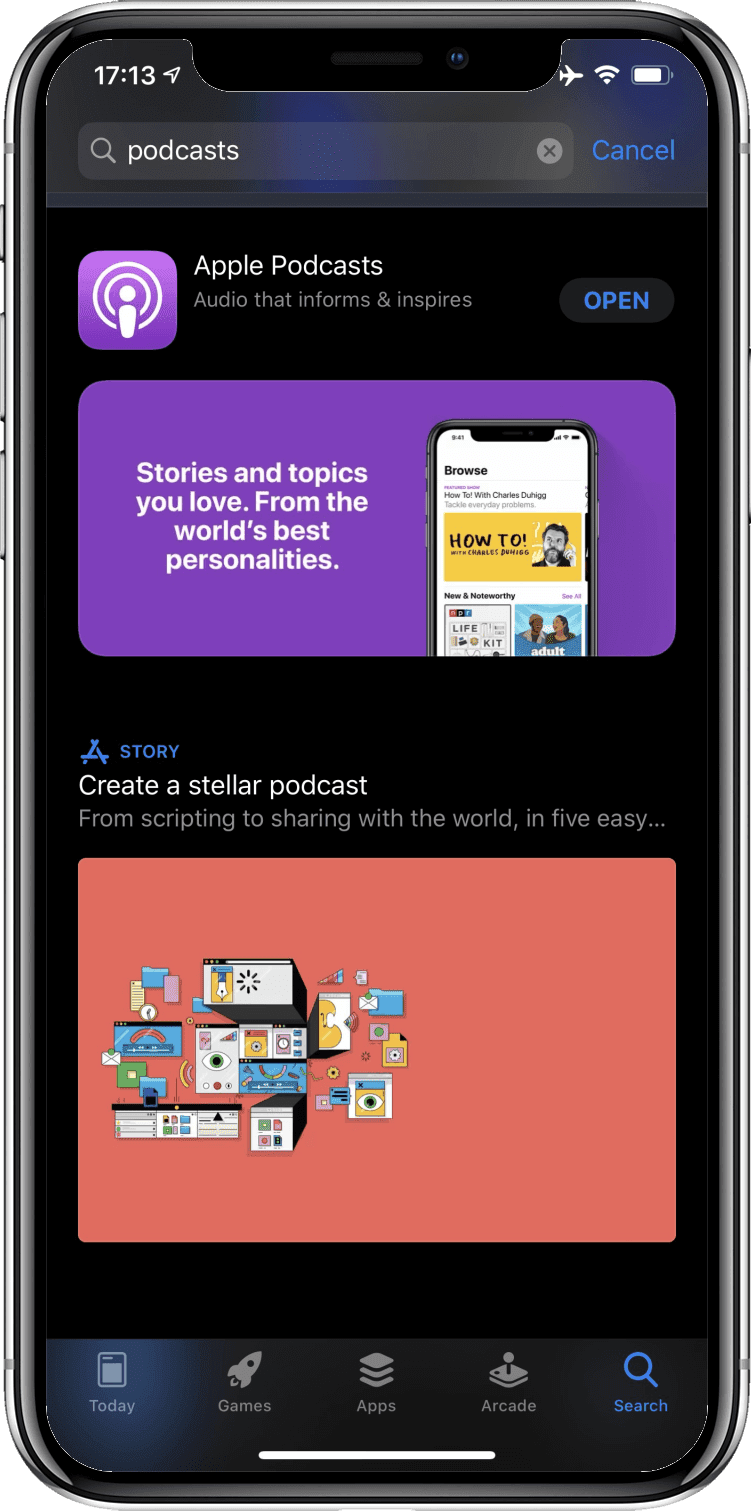751x1511 pixels.
Task: Open the Create a stellar podcast story
Action: pyautogui.click(x=376, y=1049)
